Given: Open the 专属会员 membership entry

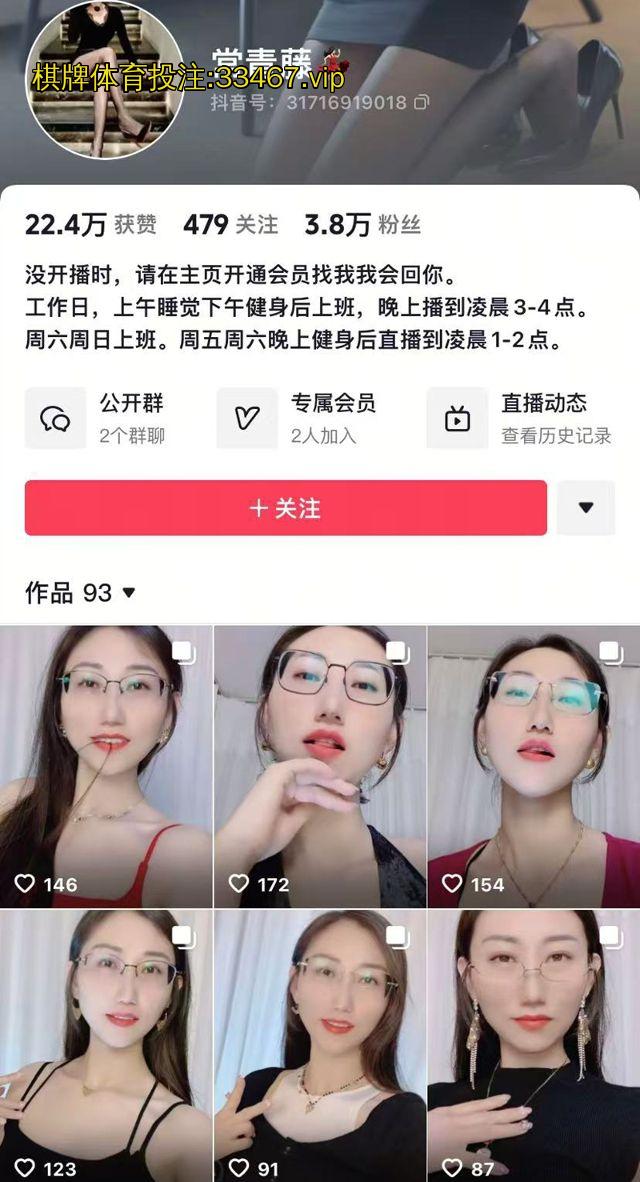Looking at the screenshot, I should [x=300, y=418].
